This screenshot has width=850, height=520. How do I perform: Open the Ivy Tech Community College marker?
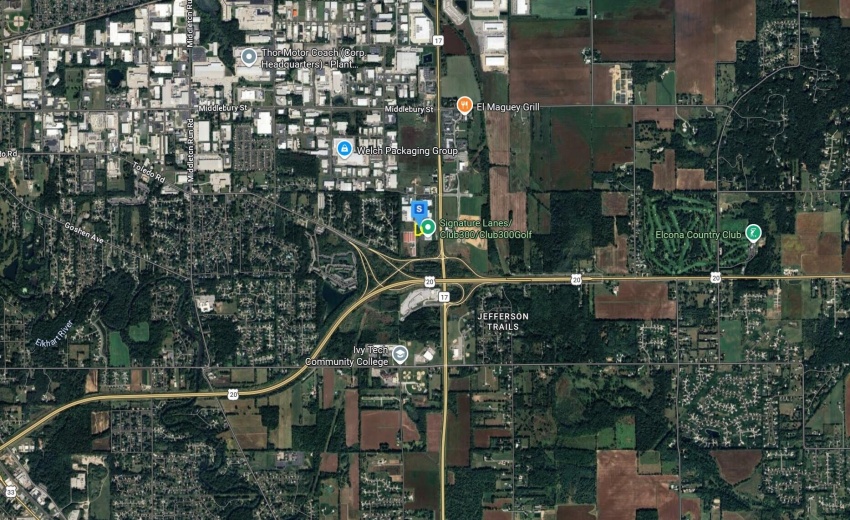[400, 353]
